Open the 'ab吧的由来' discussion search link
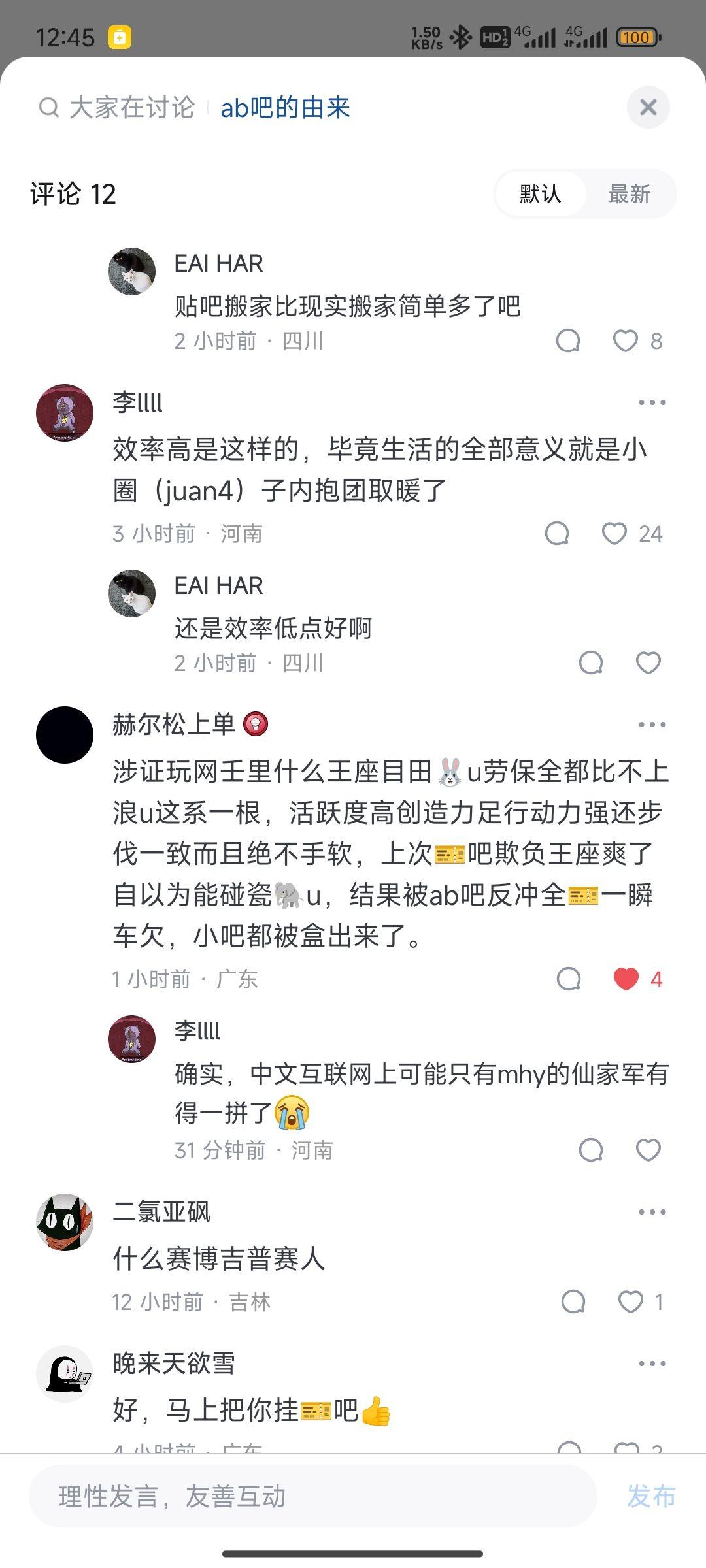Viewport: 706px width, 1568px height. tap(285, 108)
